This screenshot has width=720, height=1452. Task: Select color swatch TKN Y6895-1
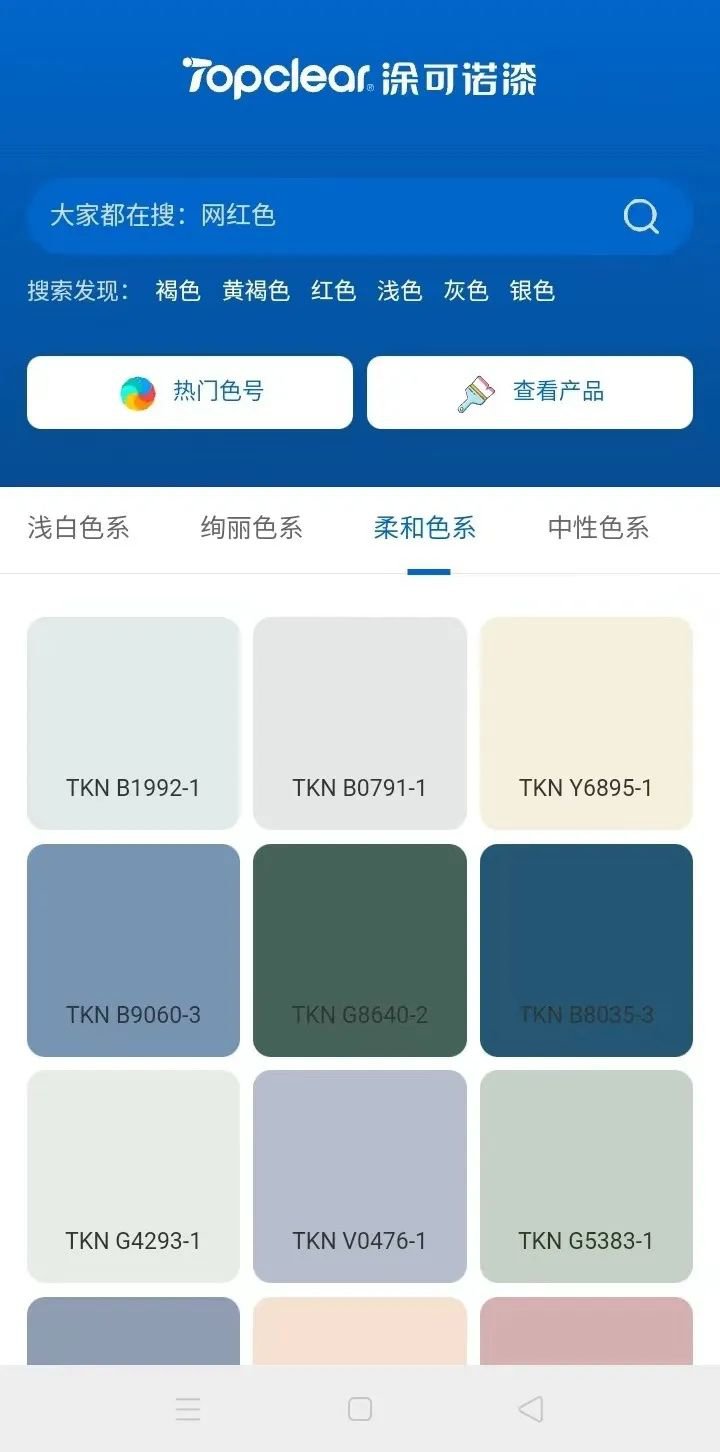pyautogui.click(x=586, y=723)
